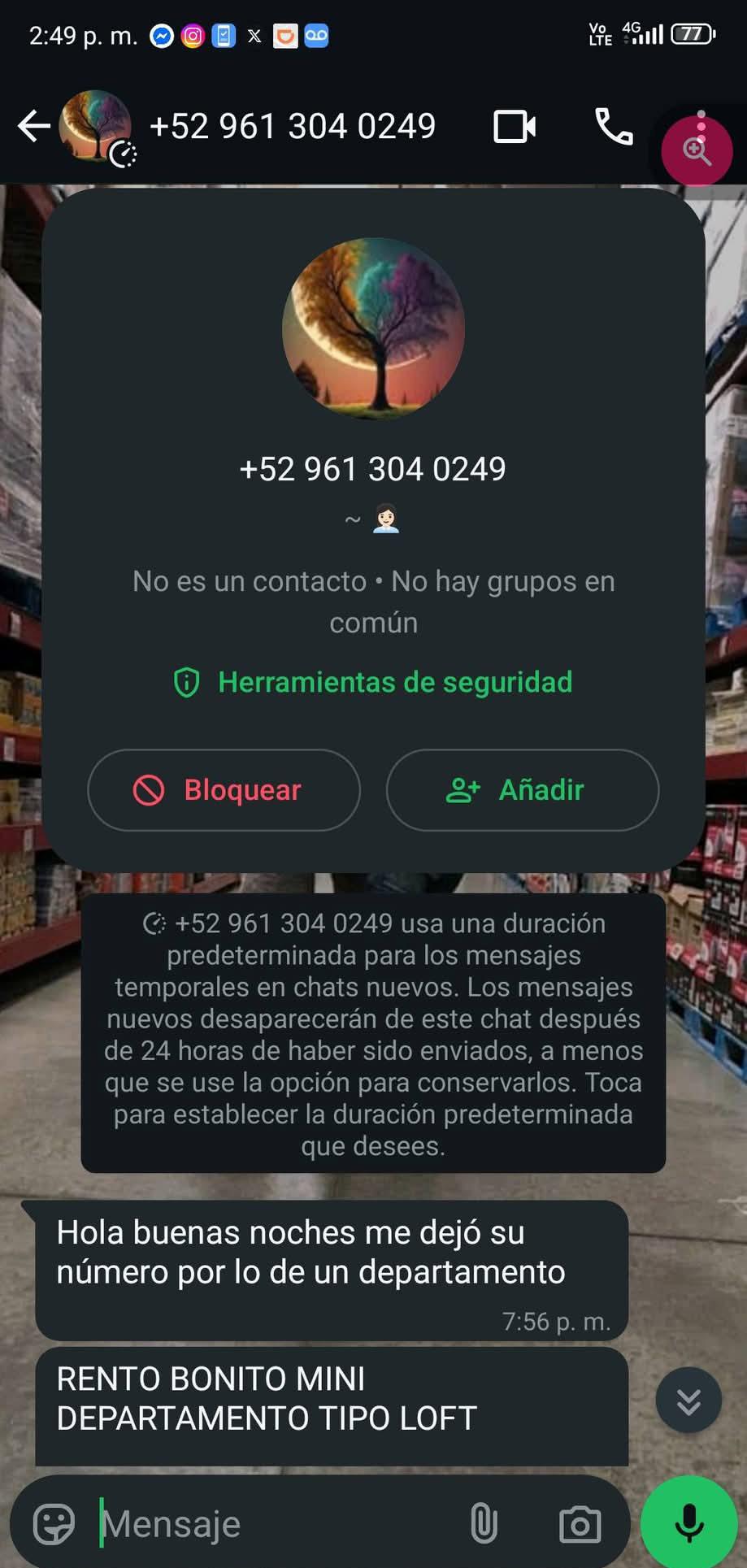Start a voice call
This screenshot has width=747, height=1568.
tap(614, 127)
